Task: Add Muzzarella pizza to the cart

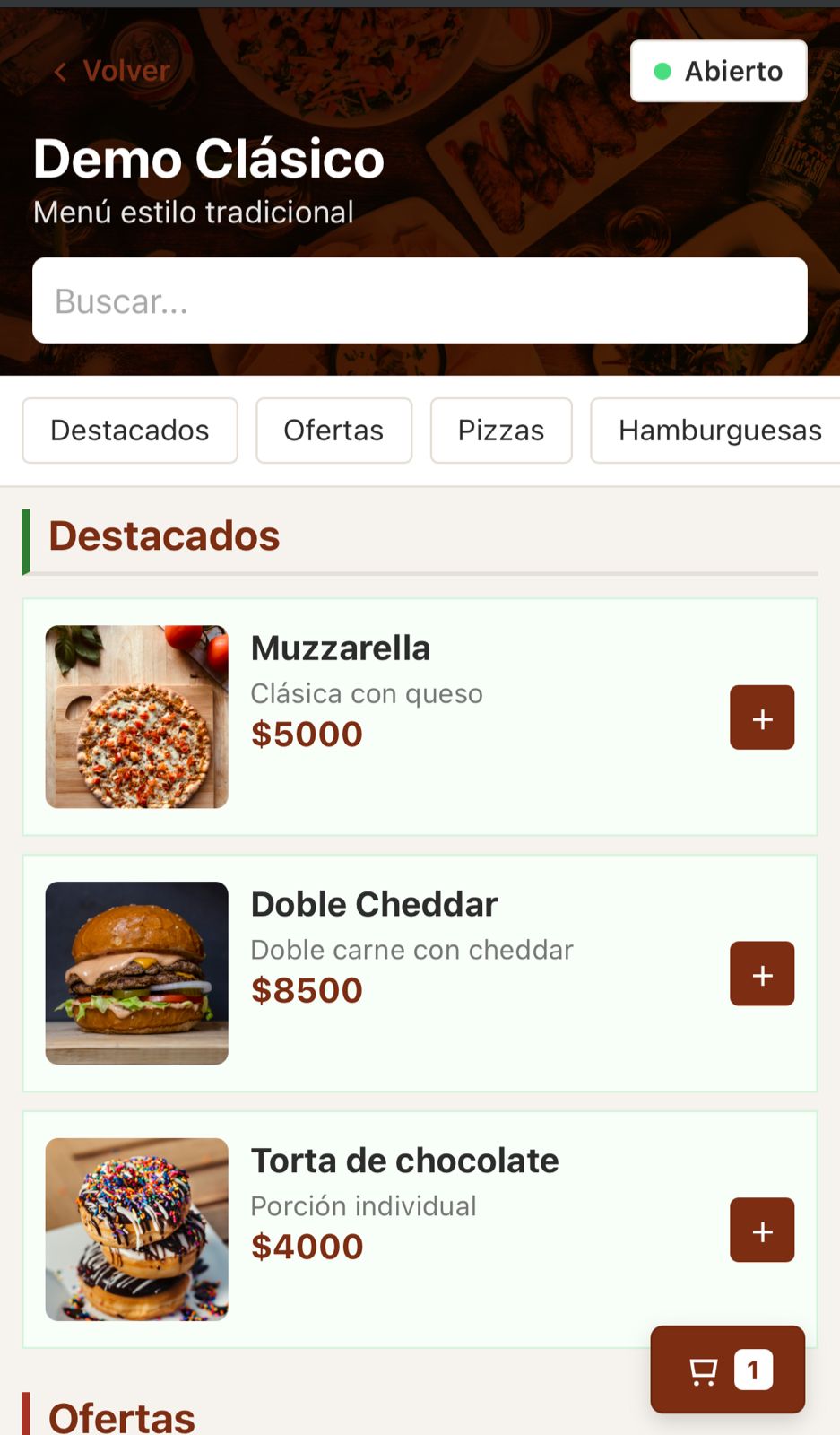Action: (x=762, y=717)
